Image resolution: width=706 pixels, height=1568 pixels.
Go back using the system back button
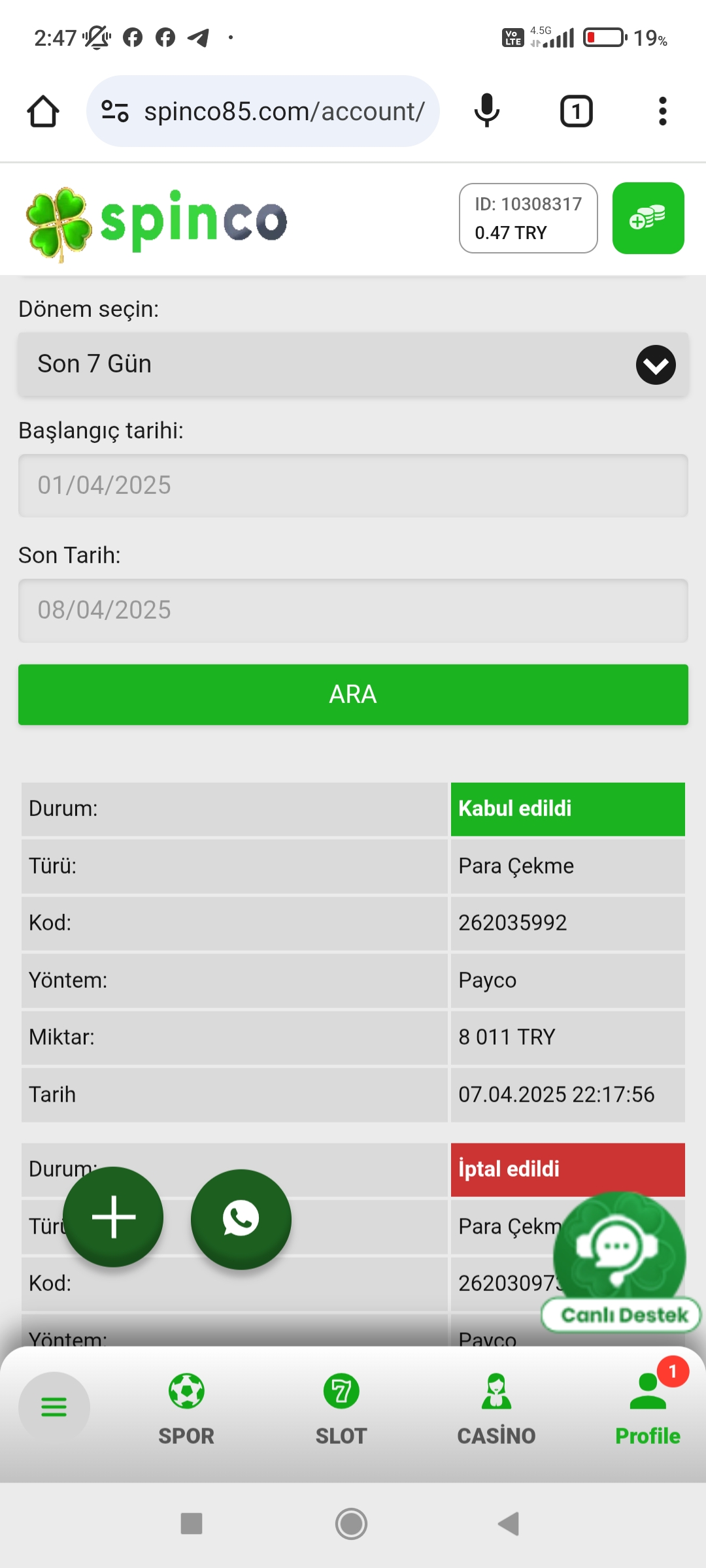509,1524
